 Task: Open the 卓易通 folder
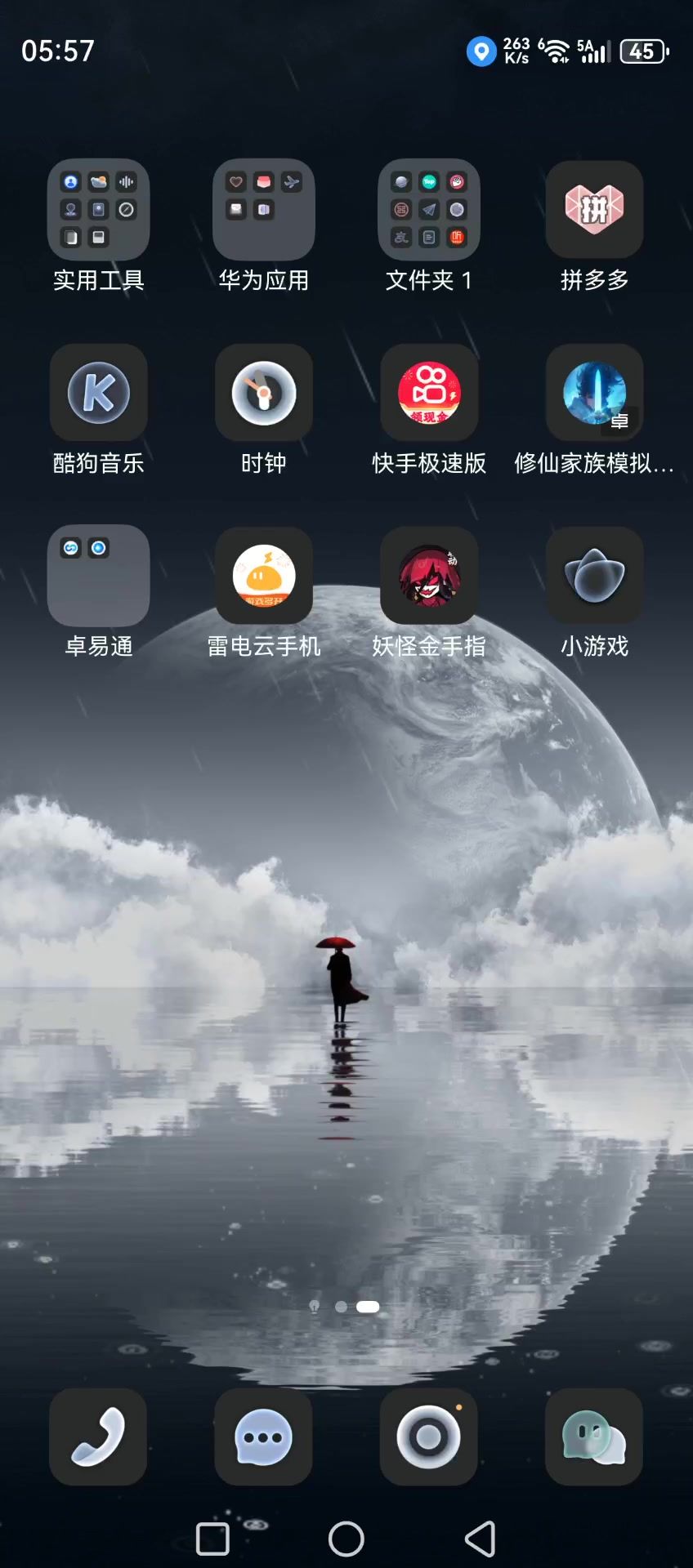(x=99, y=576)
